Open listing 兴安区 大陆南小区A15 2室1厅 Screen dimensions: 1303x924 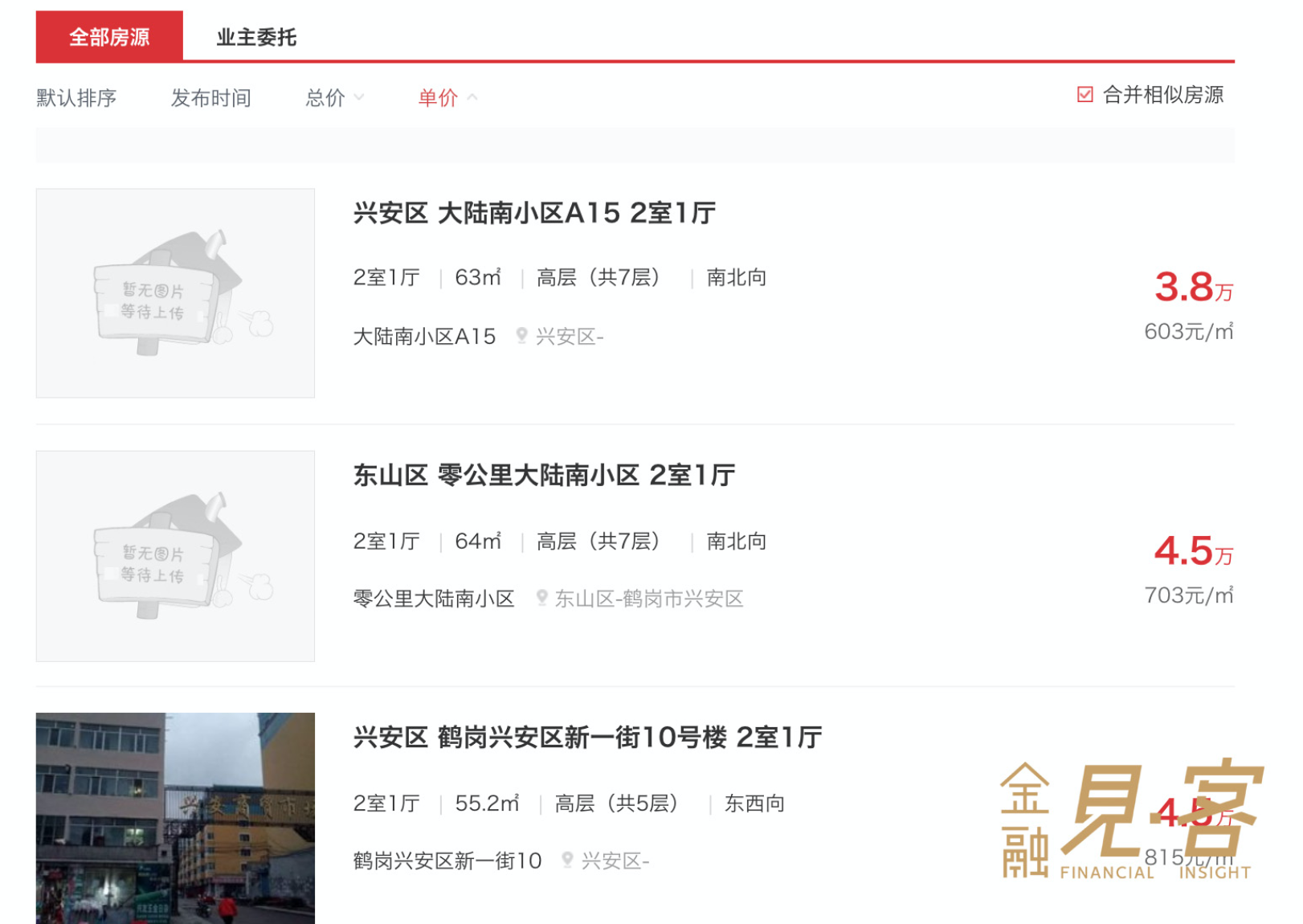(534, 213)
